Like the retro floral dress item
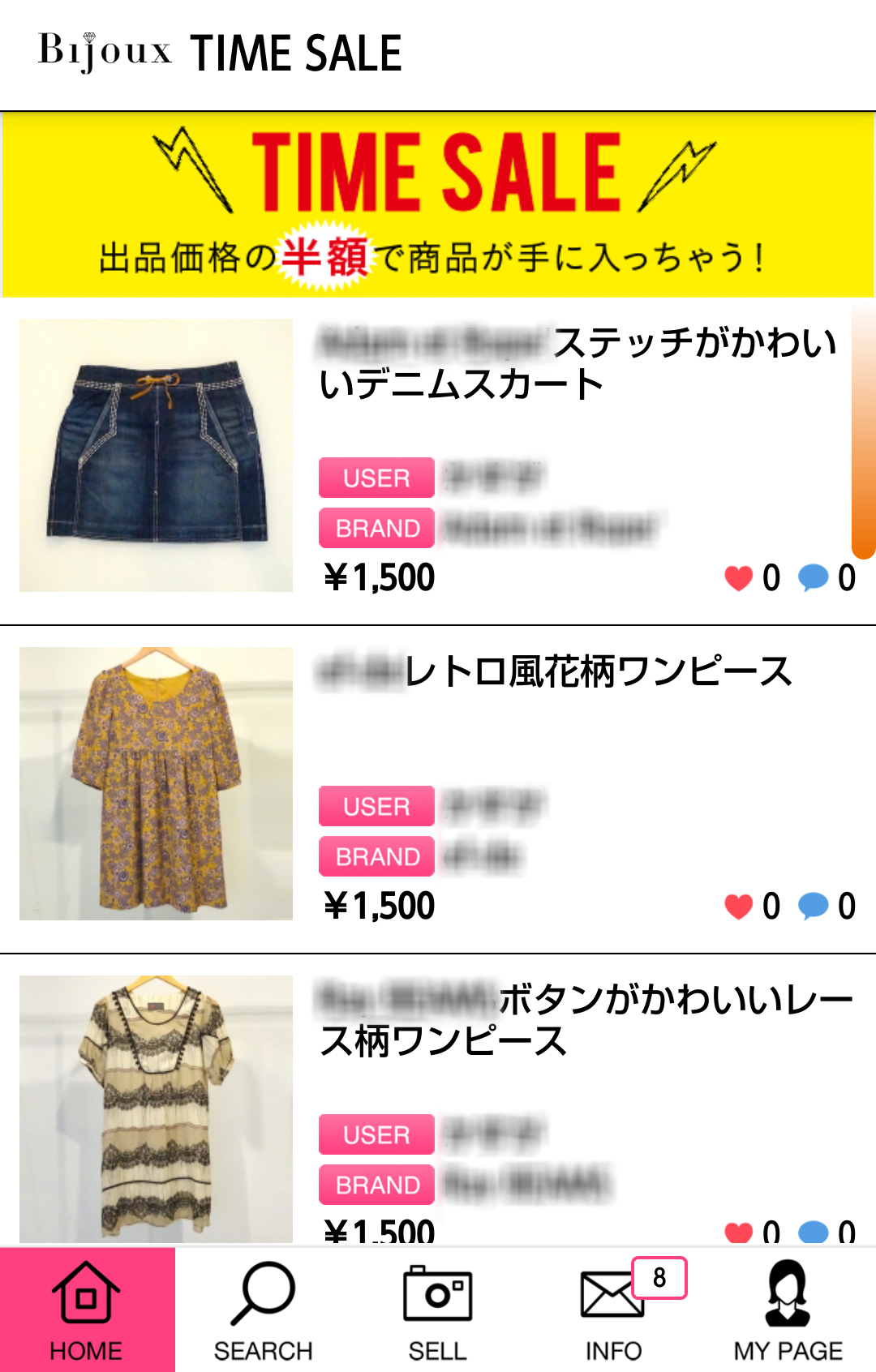Screen dimensions: 876x1372 [x=739, y=907]
